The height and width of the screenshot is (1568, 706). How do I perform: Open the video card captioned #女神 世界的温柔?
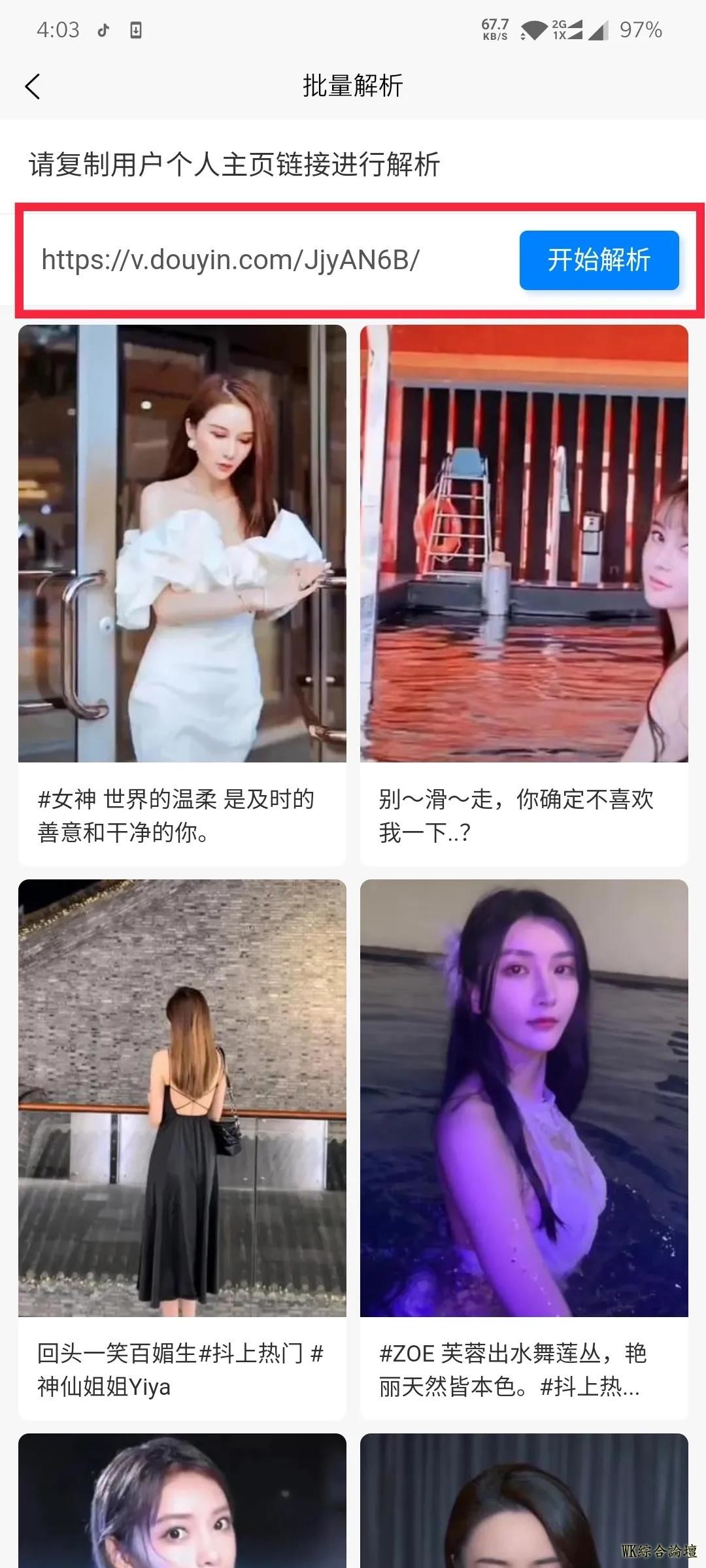tap(182, 595)
